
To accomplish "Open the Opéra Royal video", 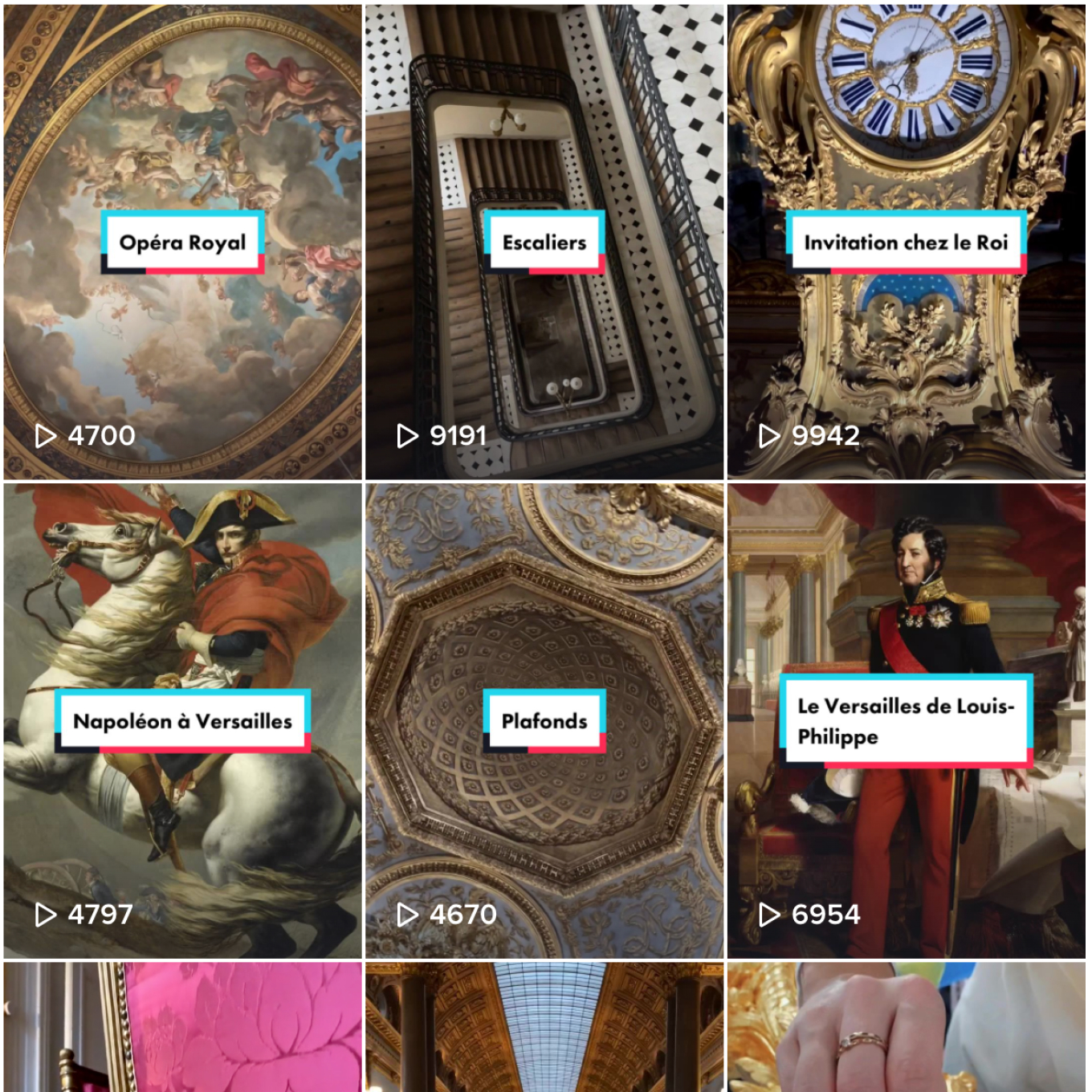I will pyautogui.click(x=182, y=242).
